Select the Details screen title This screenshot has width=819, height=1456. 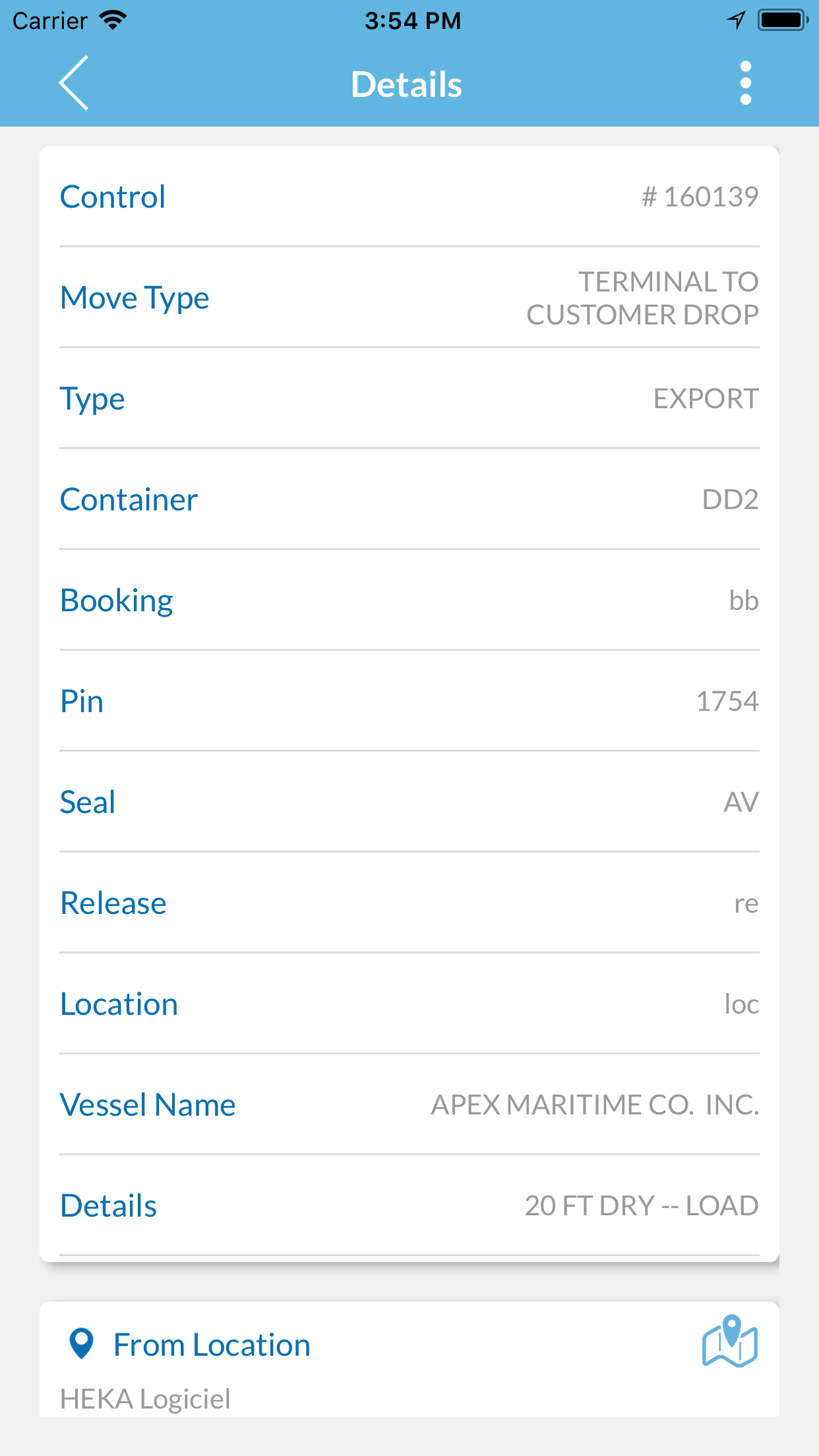click(x=406, y=83)
